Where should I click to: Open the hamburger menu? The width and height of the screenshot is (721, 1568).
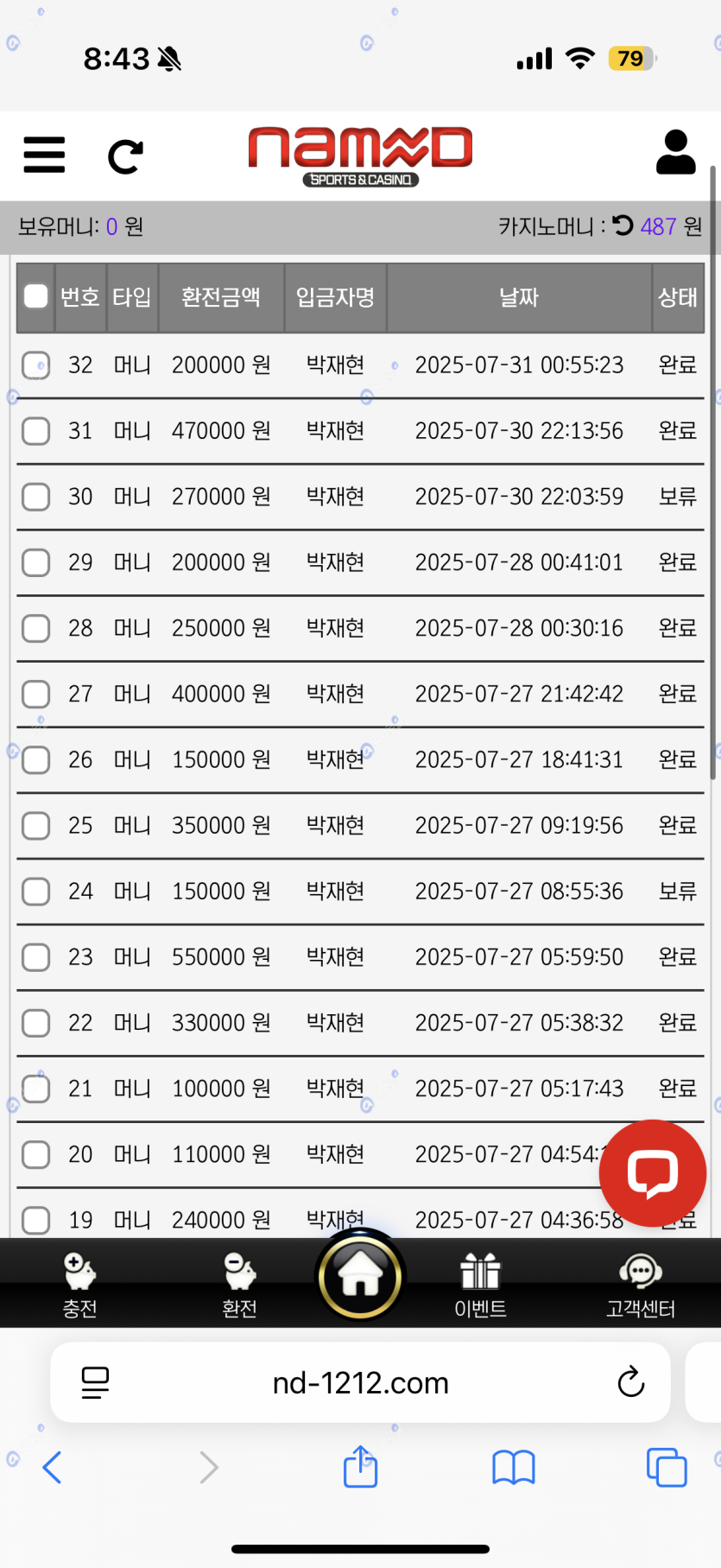[x=44, y=156]
